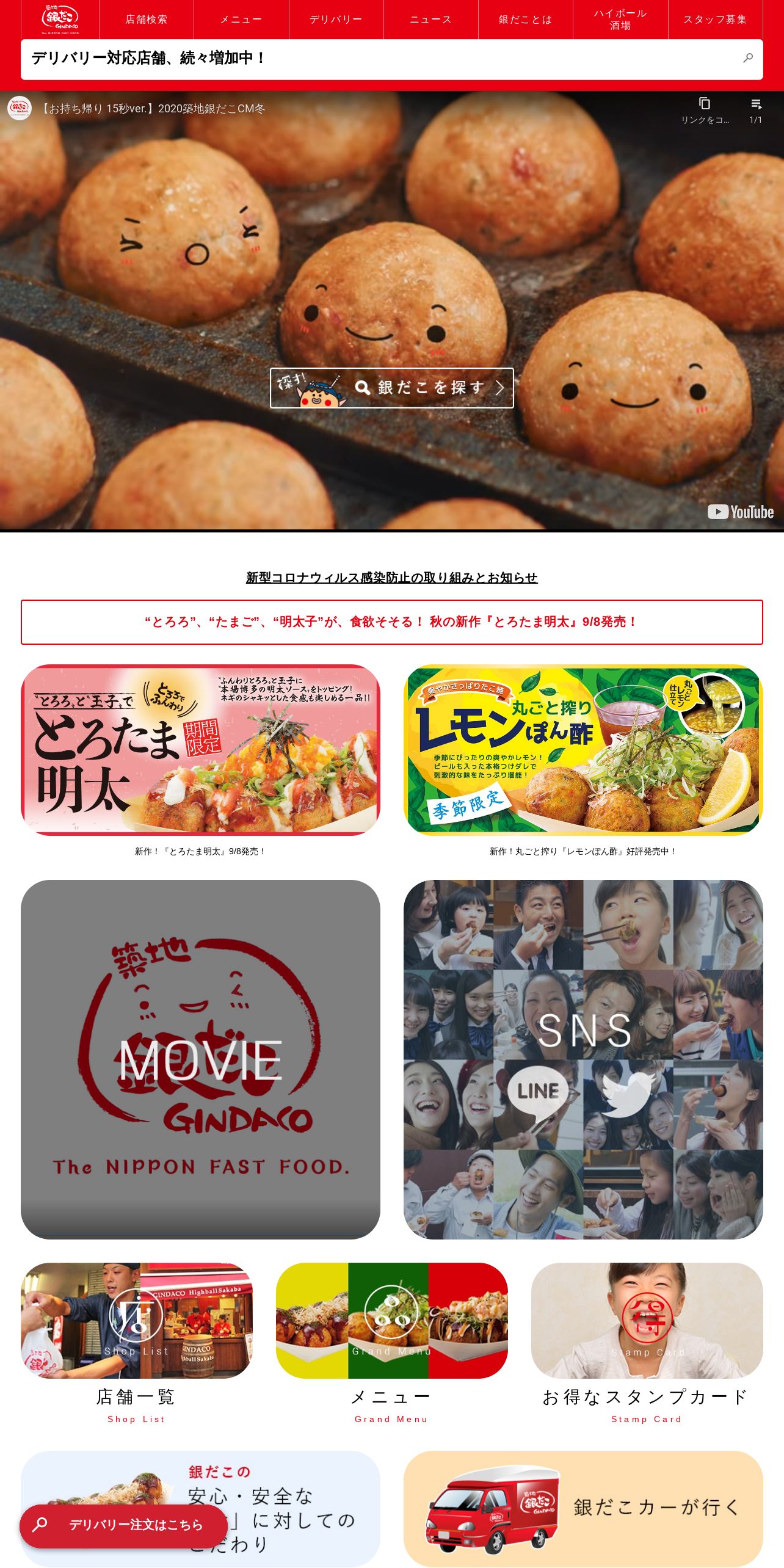Tap the search magnifier in the banner

click(x=748, y=58)
